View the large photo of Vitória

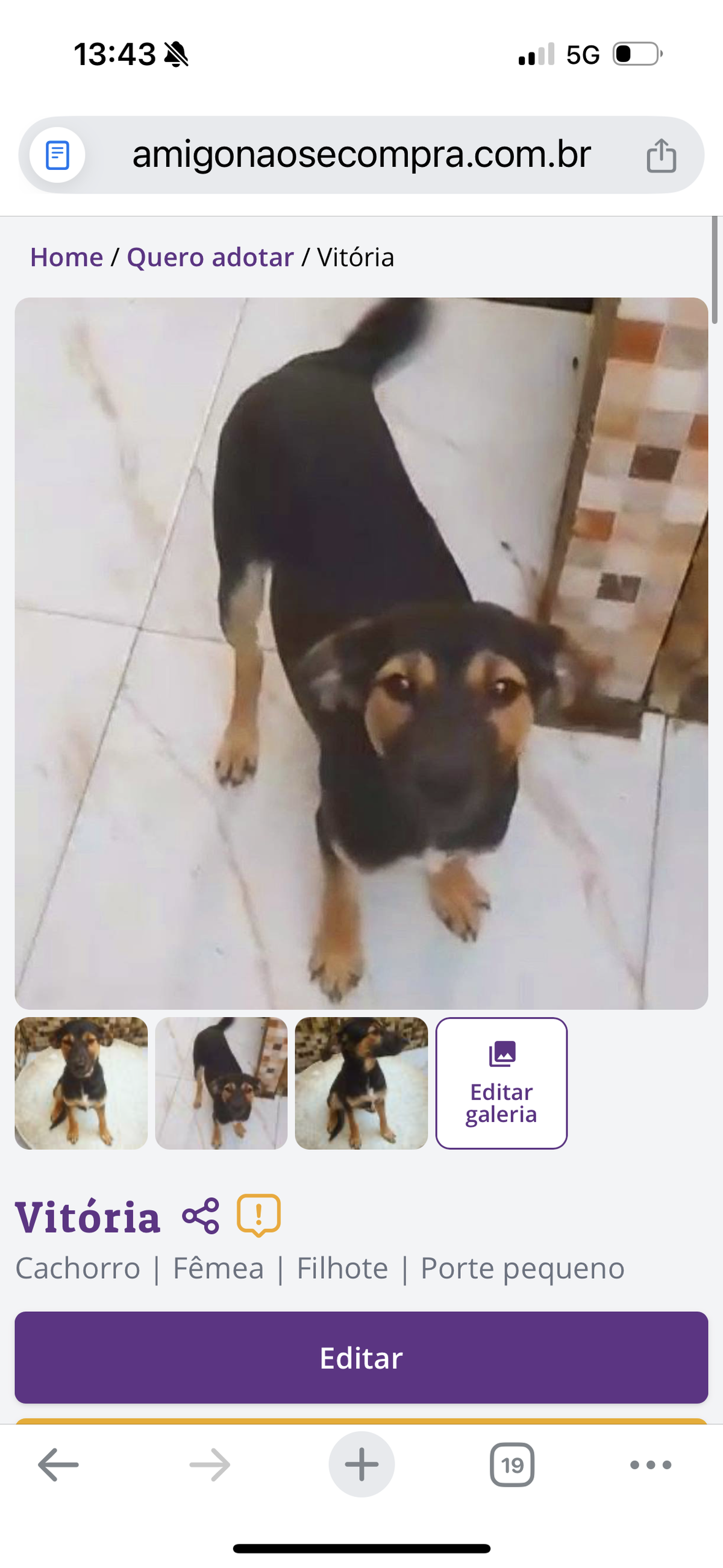361,653
